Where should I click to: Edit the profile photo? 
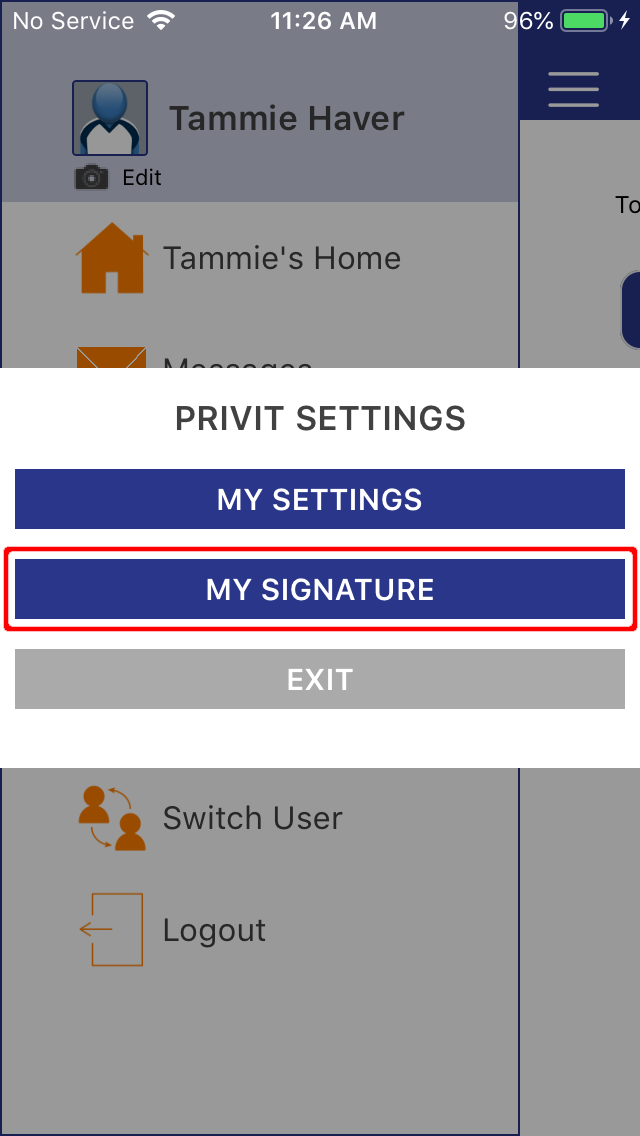pyautogui.click(x=117, y=178)
